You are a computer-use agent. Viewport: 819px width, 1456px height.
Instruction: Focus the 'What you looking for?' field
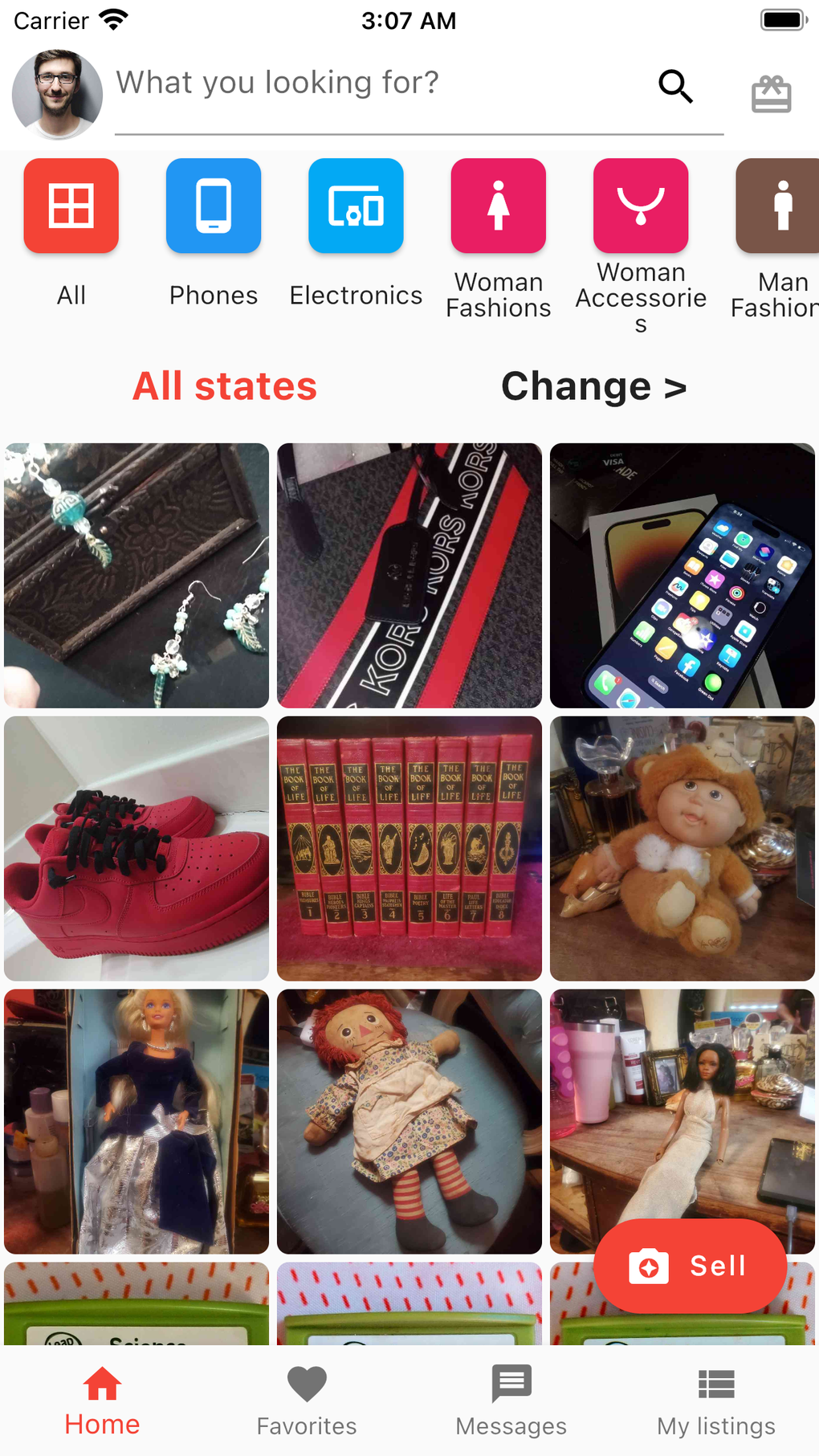click(x=377, y=84)
